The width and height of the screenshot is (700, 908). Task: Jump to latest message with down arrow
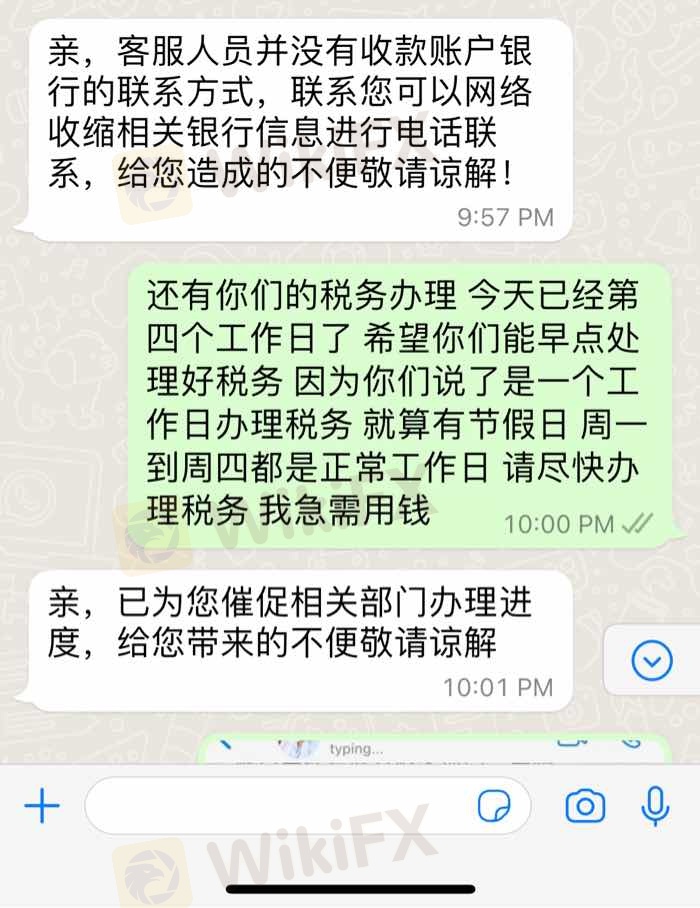(x=653, y=660)
